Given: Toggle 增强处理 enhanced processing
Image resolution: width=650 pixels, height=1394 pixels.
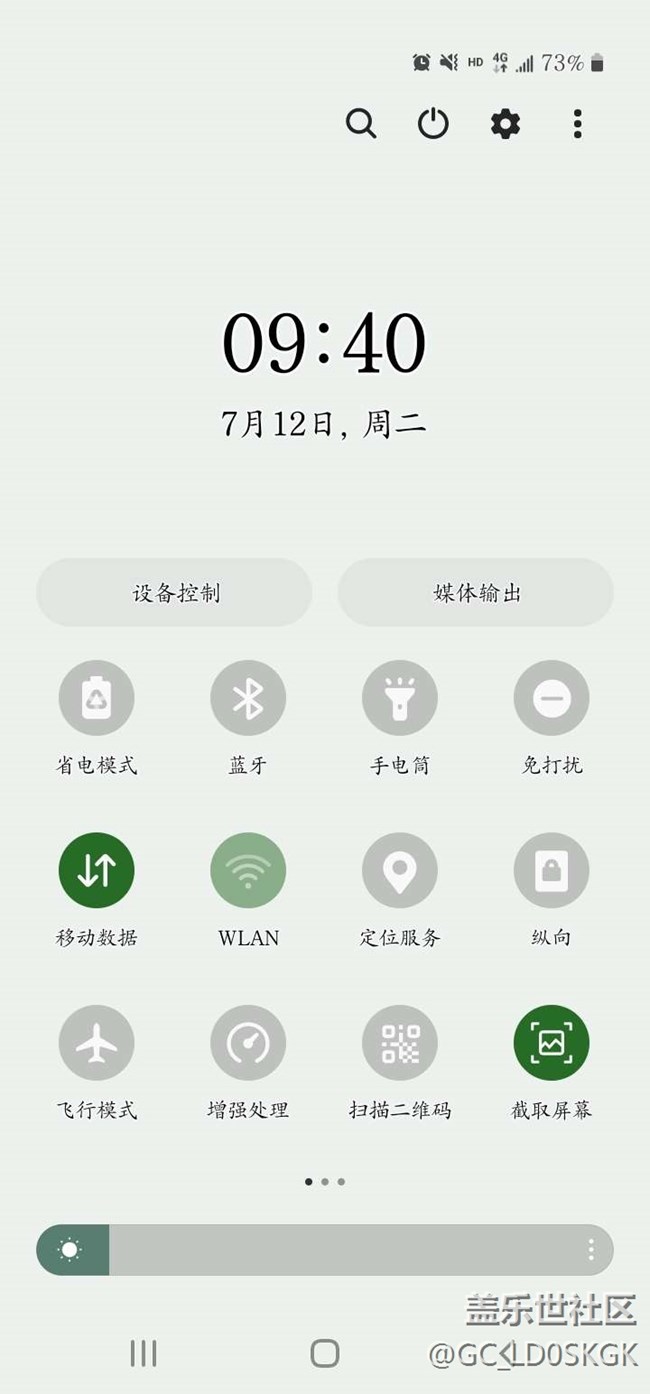Looking at the screenshot, I should click(248, 1043).
